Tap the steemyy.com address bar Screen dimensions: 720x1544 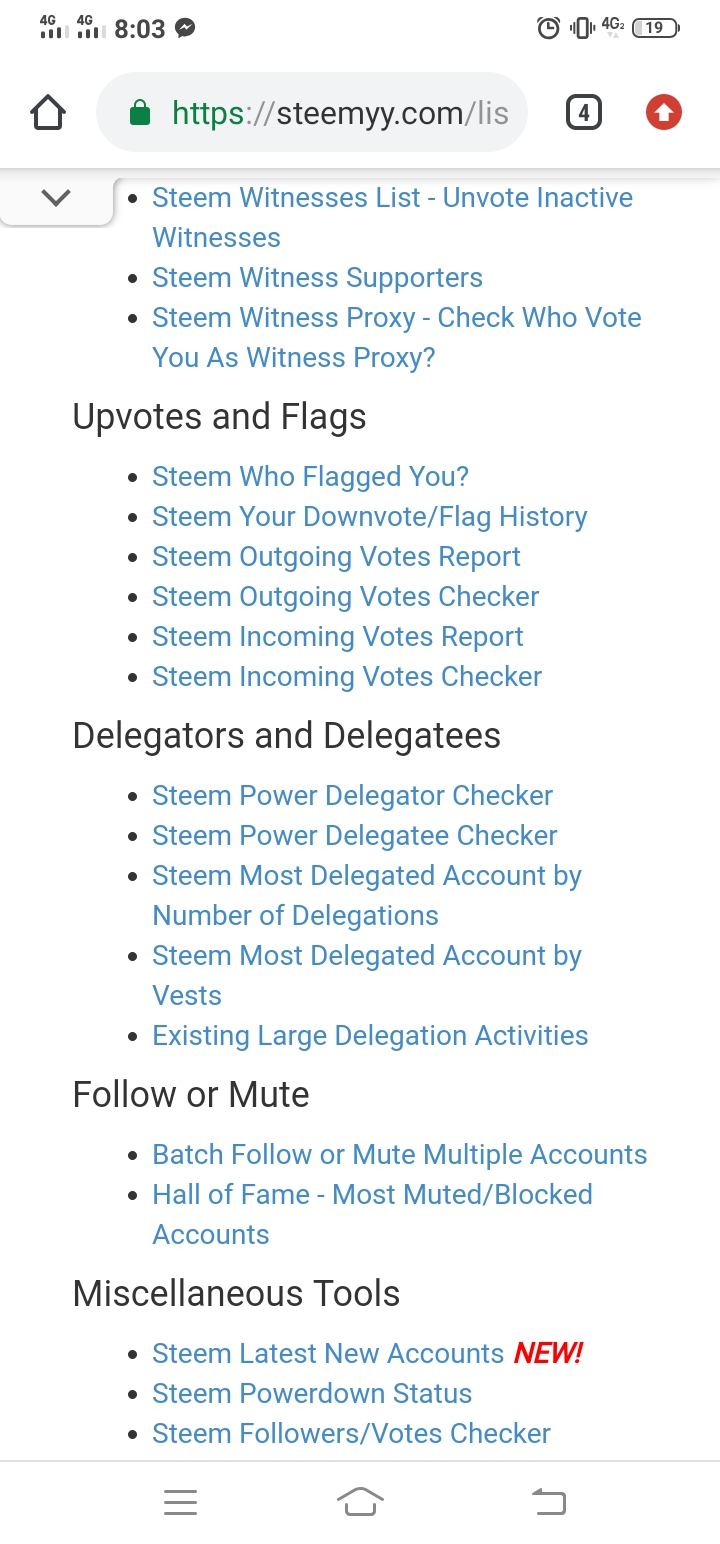point(320,113)
